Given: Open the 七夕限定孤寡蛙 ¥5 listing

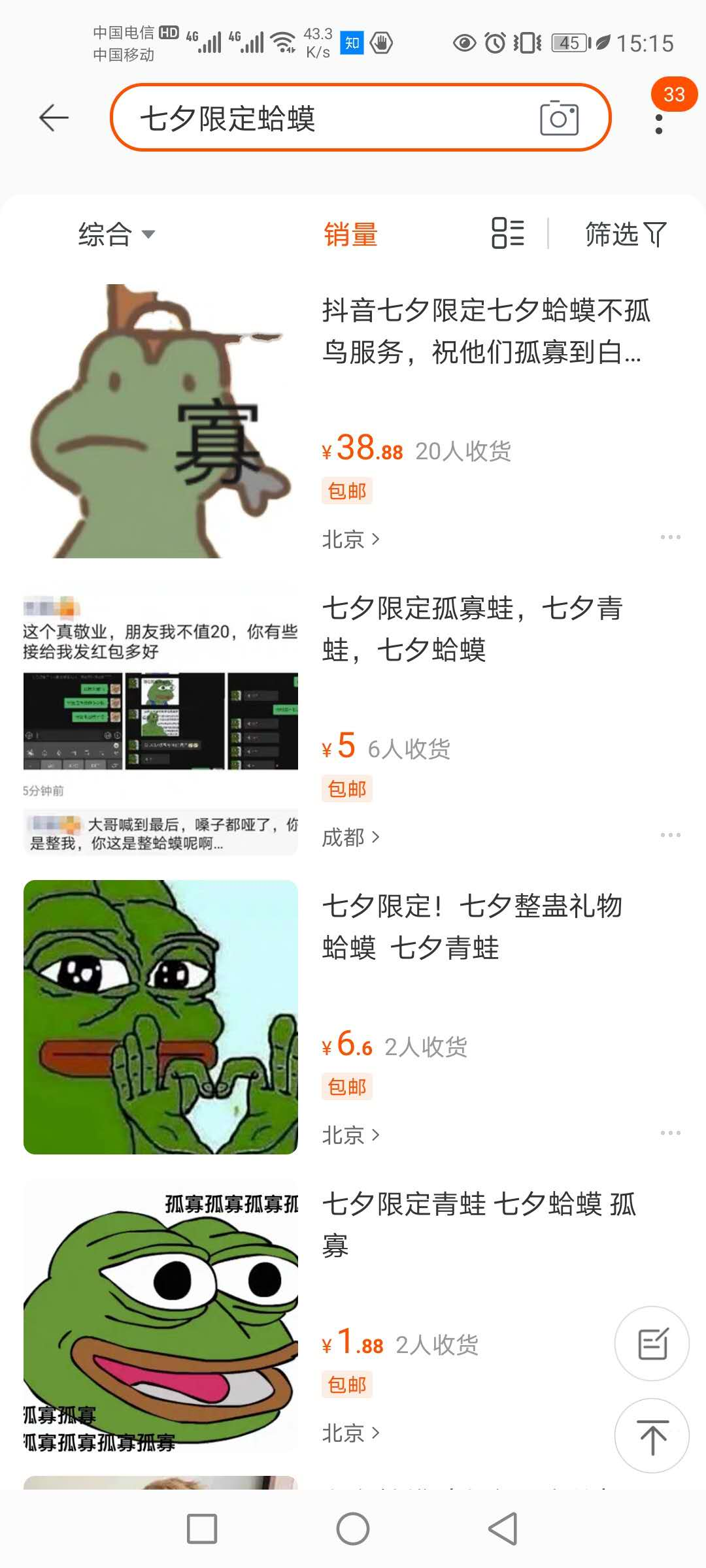Looking at the screenshot, I should pos(471,629).
